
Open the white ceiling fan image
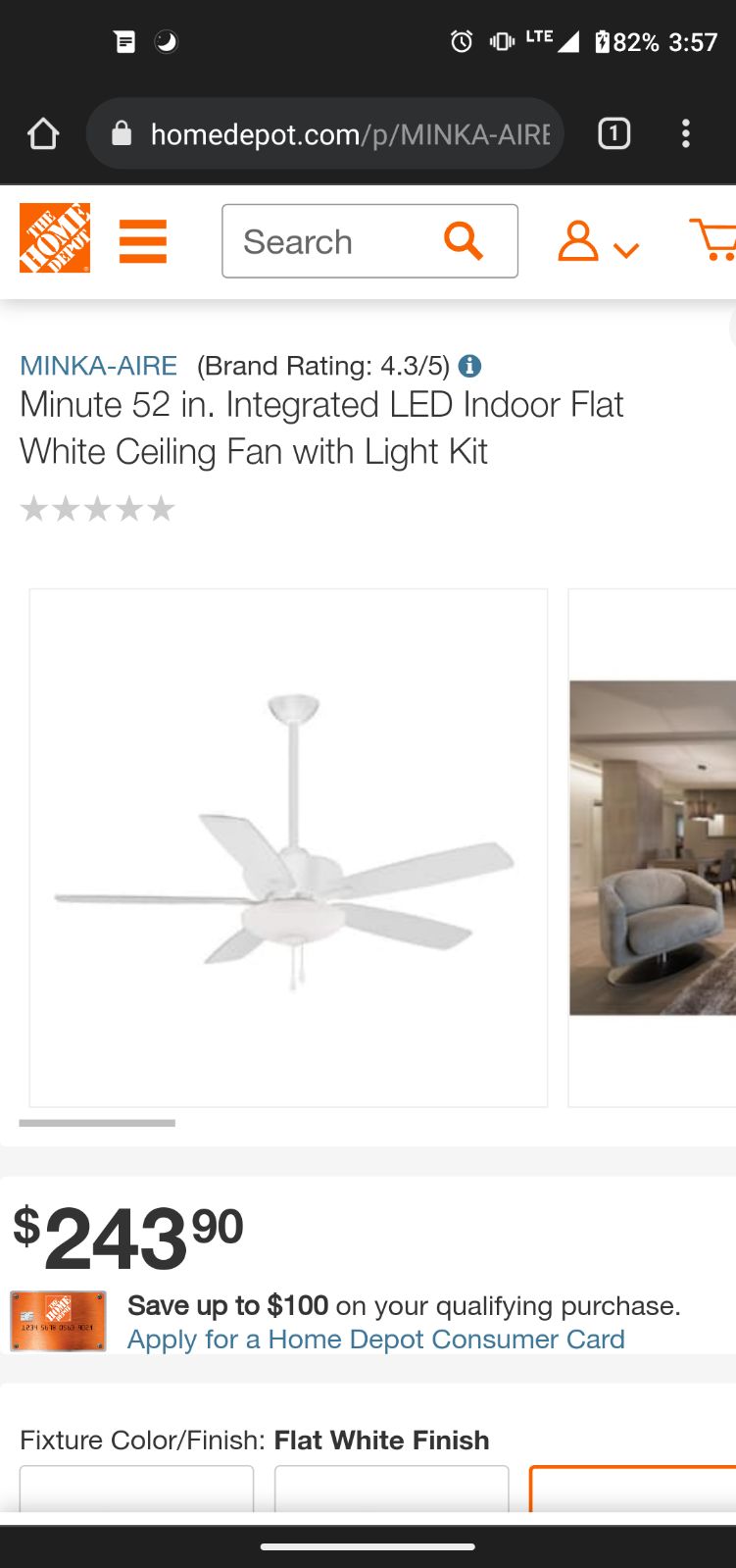pyautogui.click(x=288, y=848)
